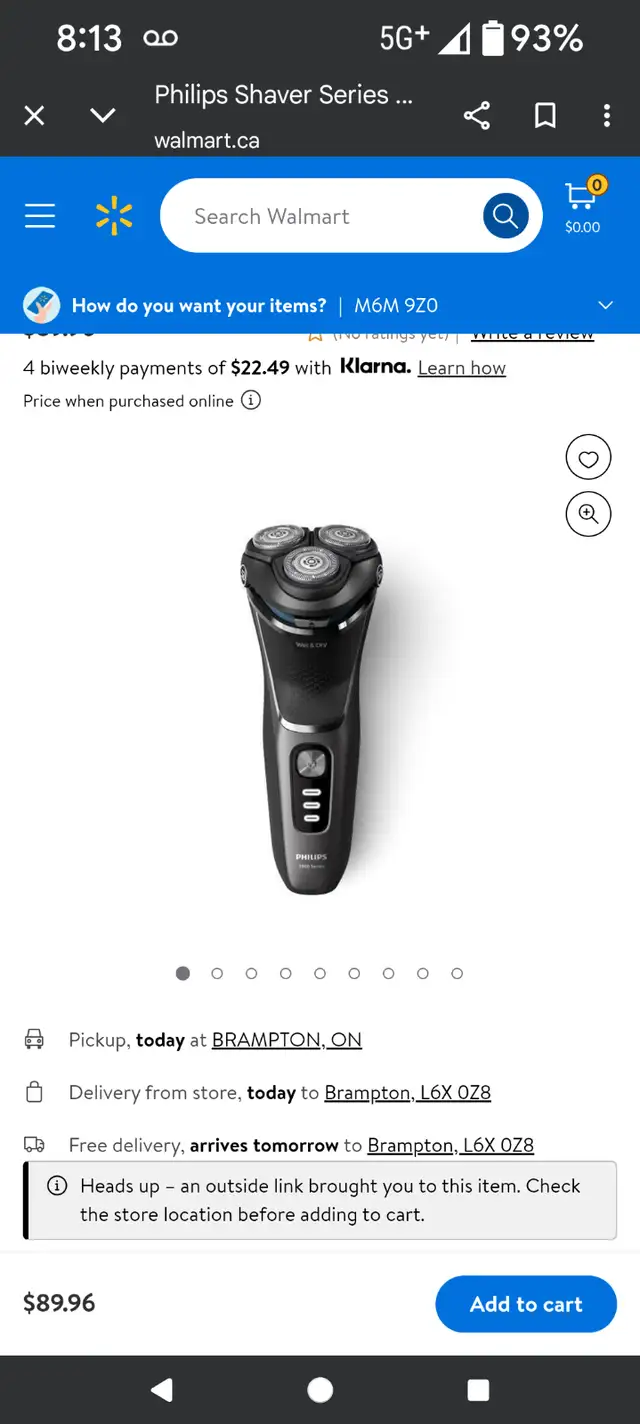Bookmark the page in the browser
Screen dimensions: 640x1424
[545, 116]
